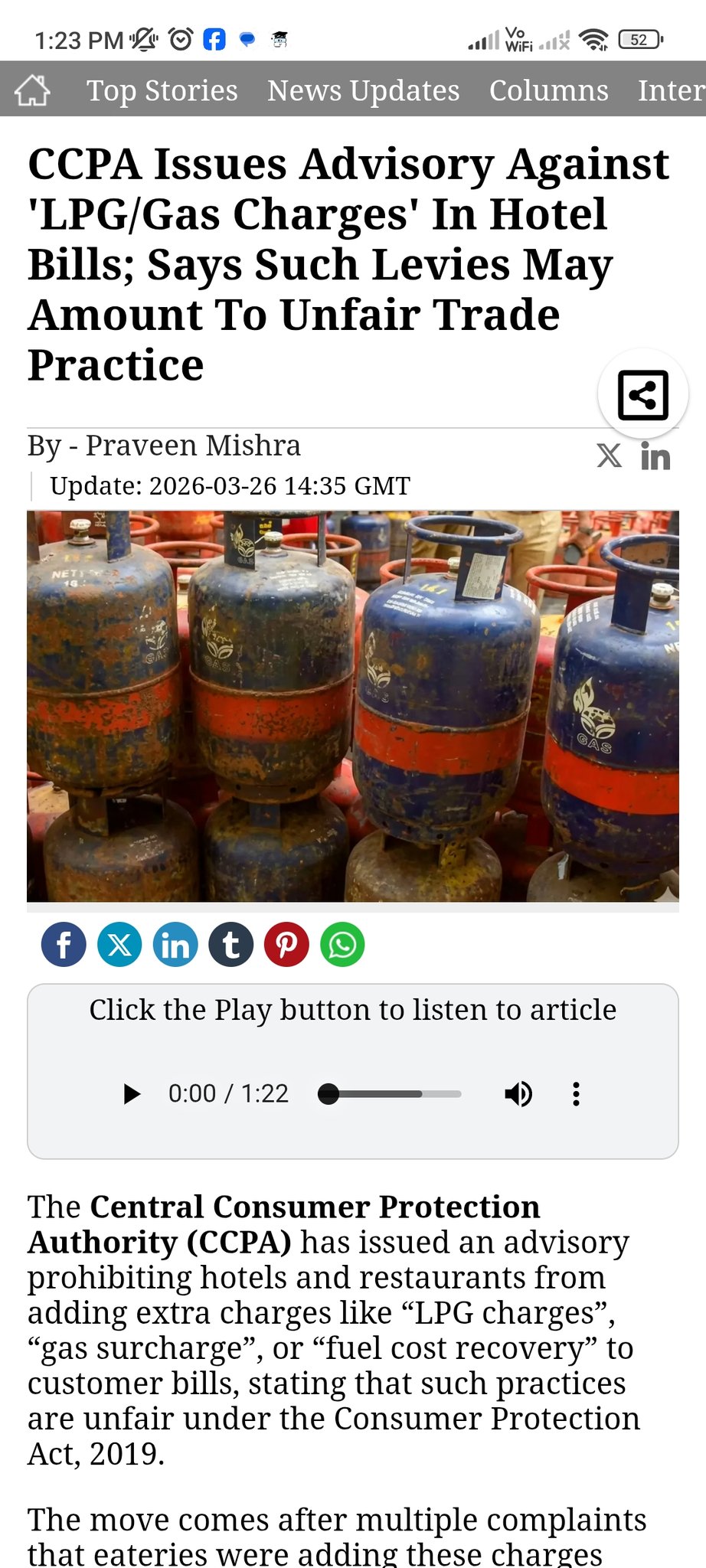The width and height of the screenshot is (706, 1568).
Task: Share article via round X button
Action: click(119, 945)
